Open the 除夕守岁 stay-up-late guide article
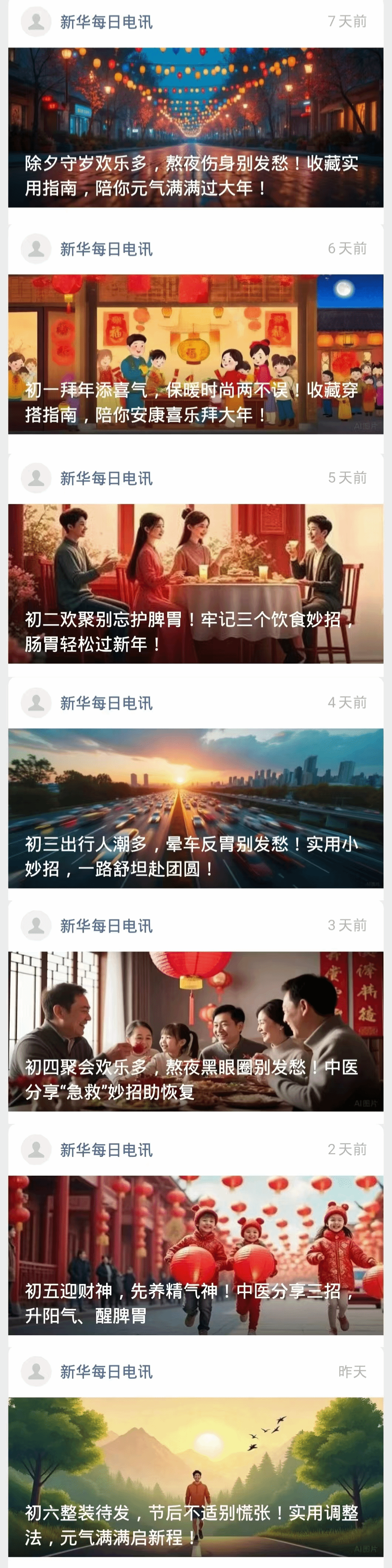Image resolution: width=392 pixels, height=1568 pixels. click(196, 127)
